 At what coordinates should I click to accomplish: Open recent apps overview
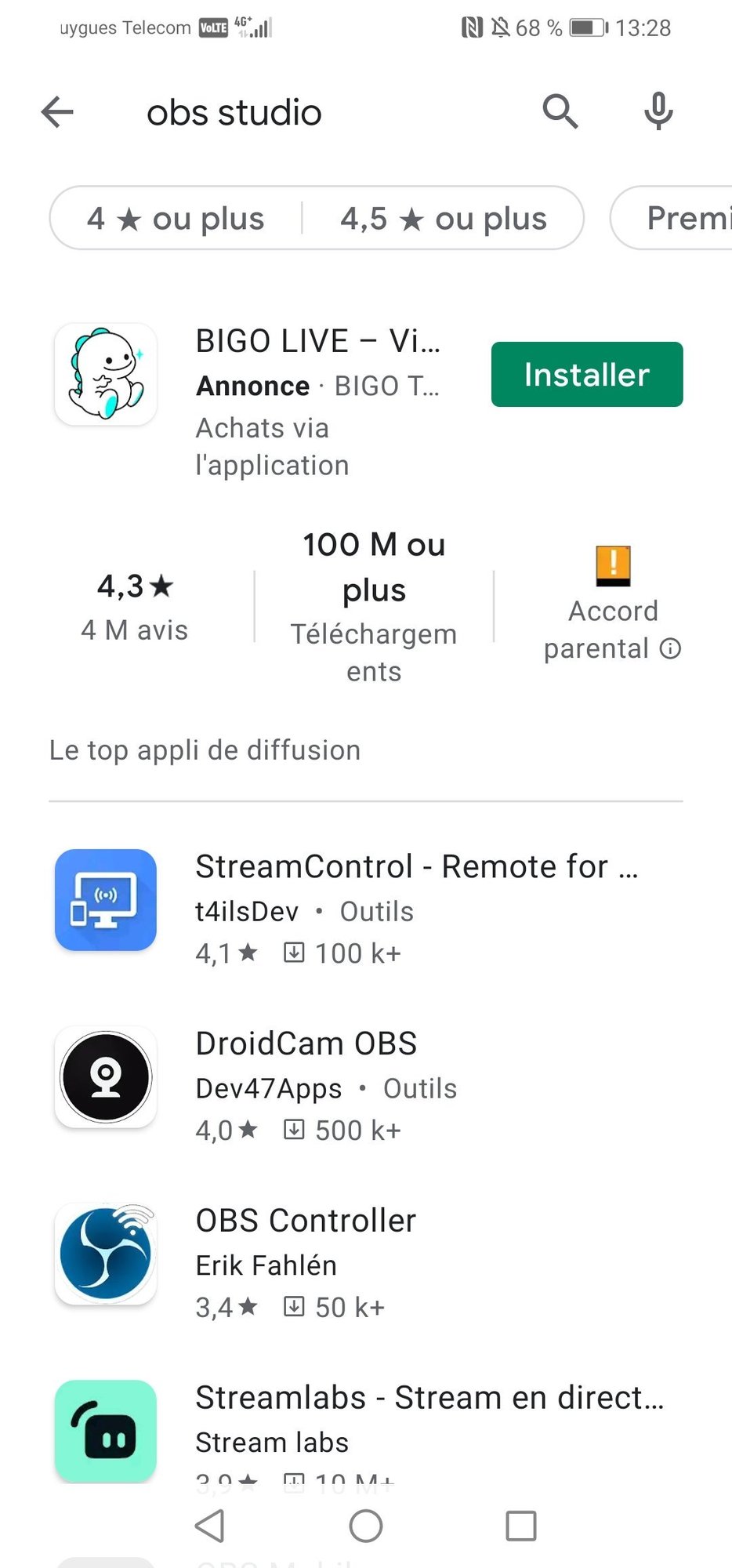521,1526
